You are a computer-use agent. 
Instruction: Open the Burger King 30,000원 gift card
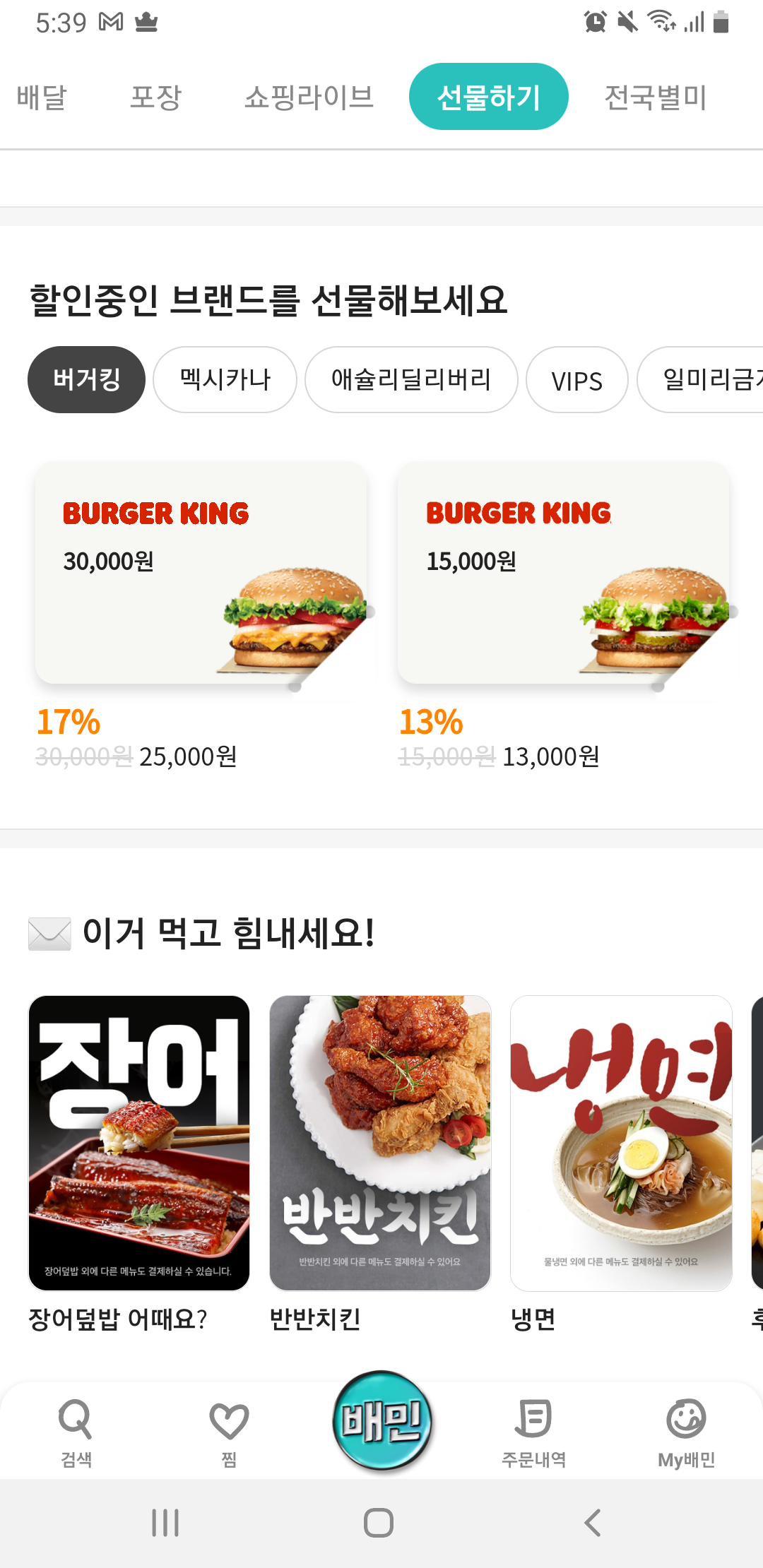[x=201, y=574]
